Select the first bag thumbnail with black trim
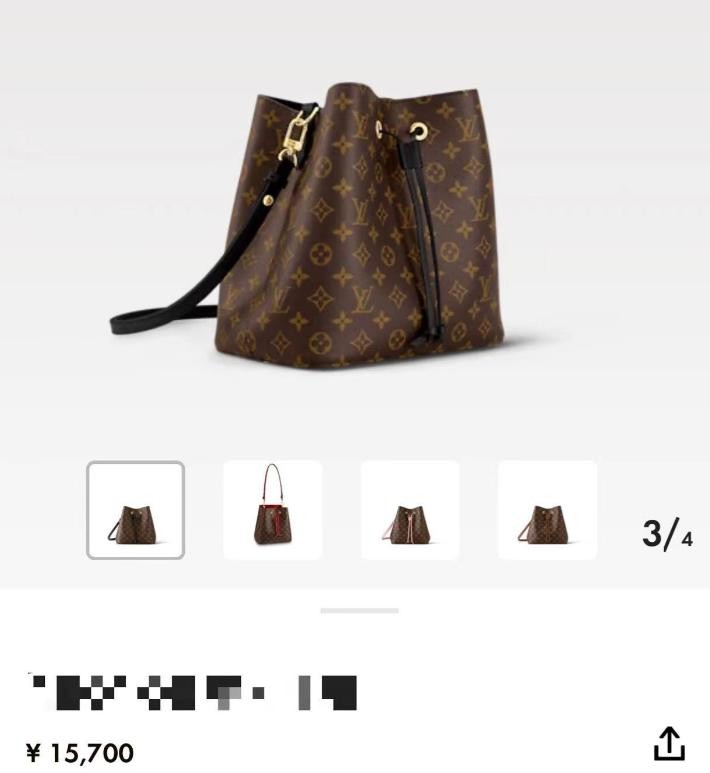This screenshot has height=773, width=710. [135, 510]
